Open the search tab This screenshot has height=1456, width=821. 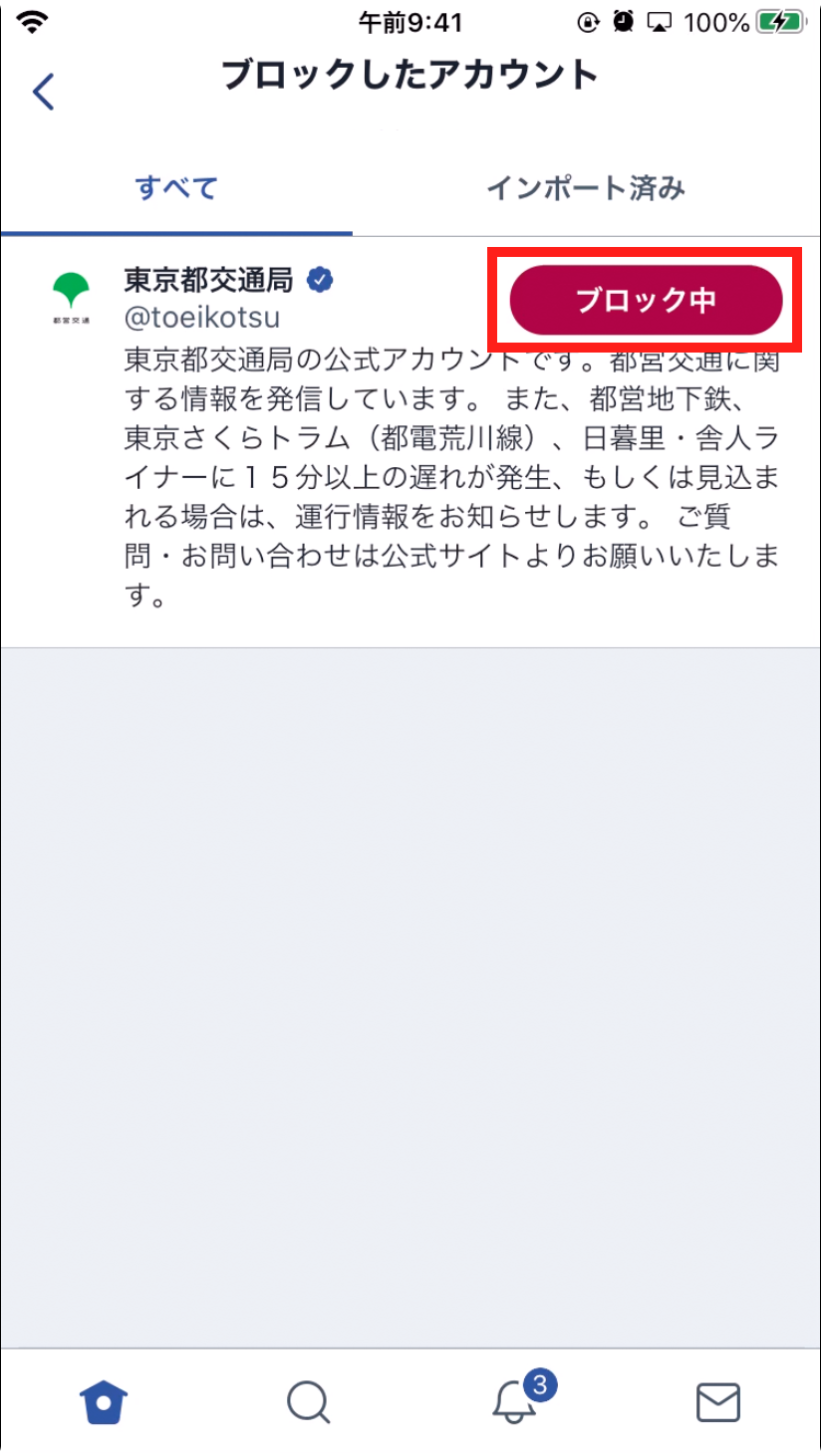coord(308,1402)
